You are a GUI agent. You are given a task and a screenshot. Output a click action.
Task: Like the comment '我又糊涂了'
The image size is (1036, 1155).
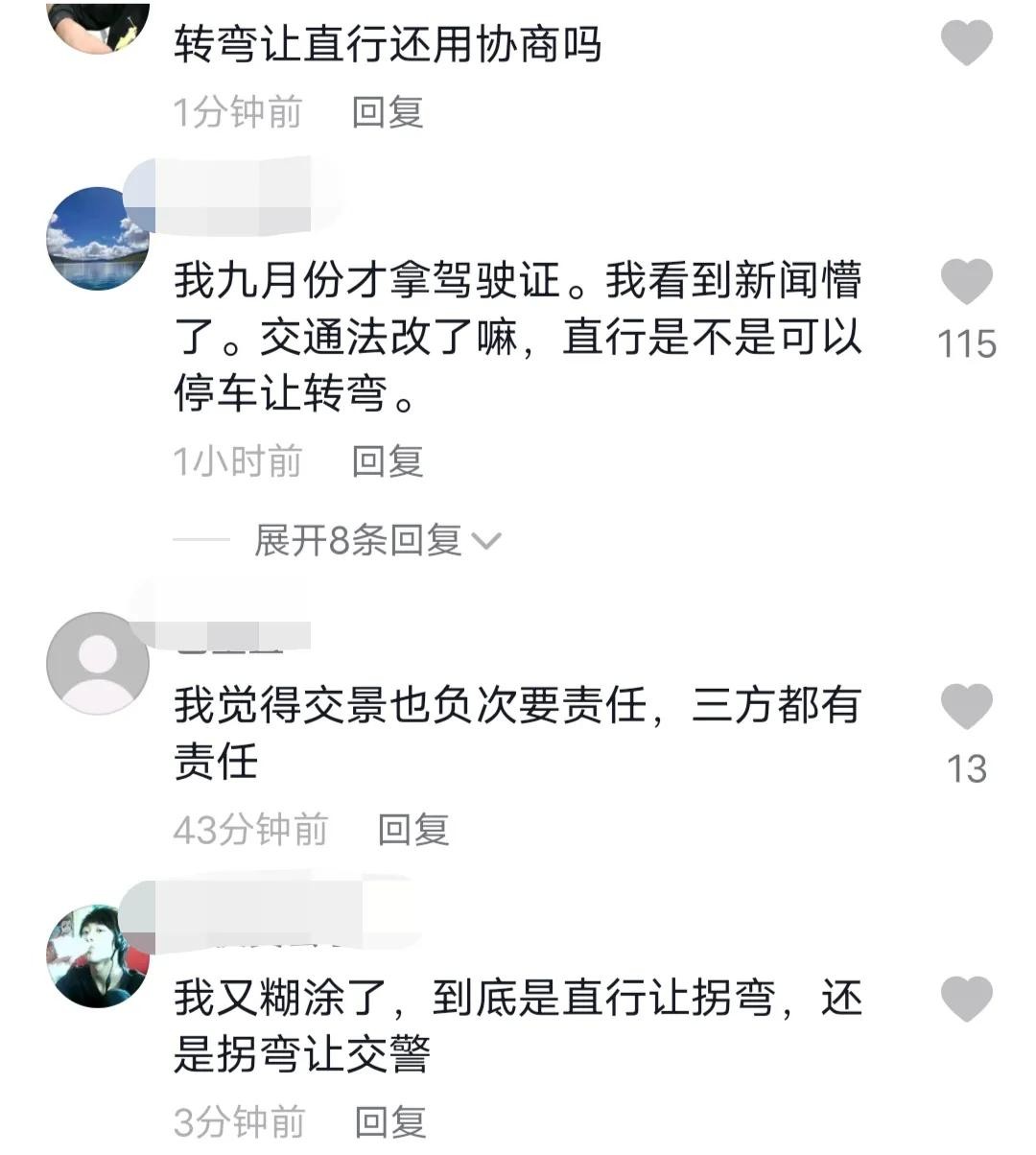966,999
